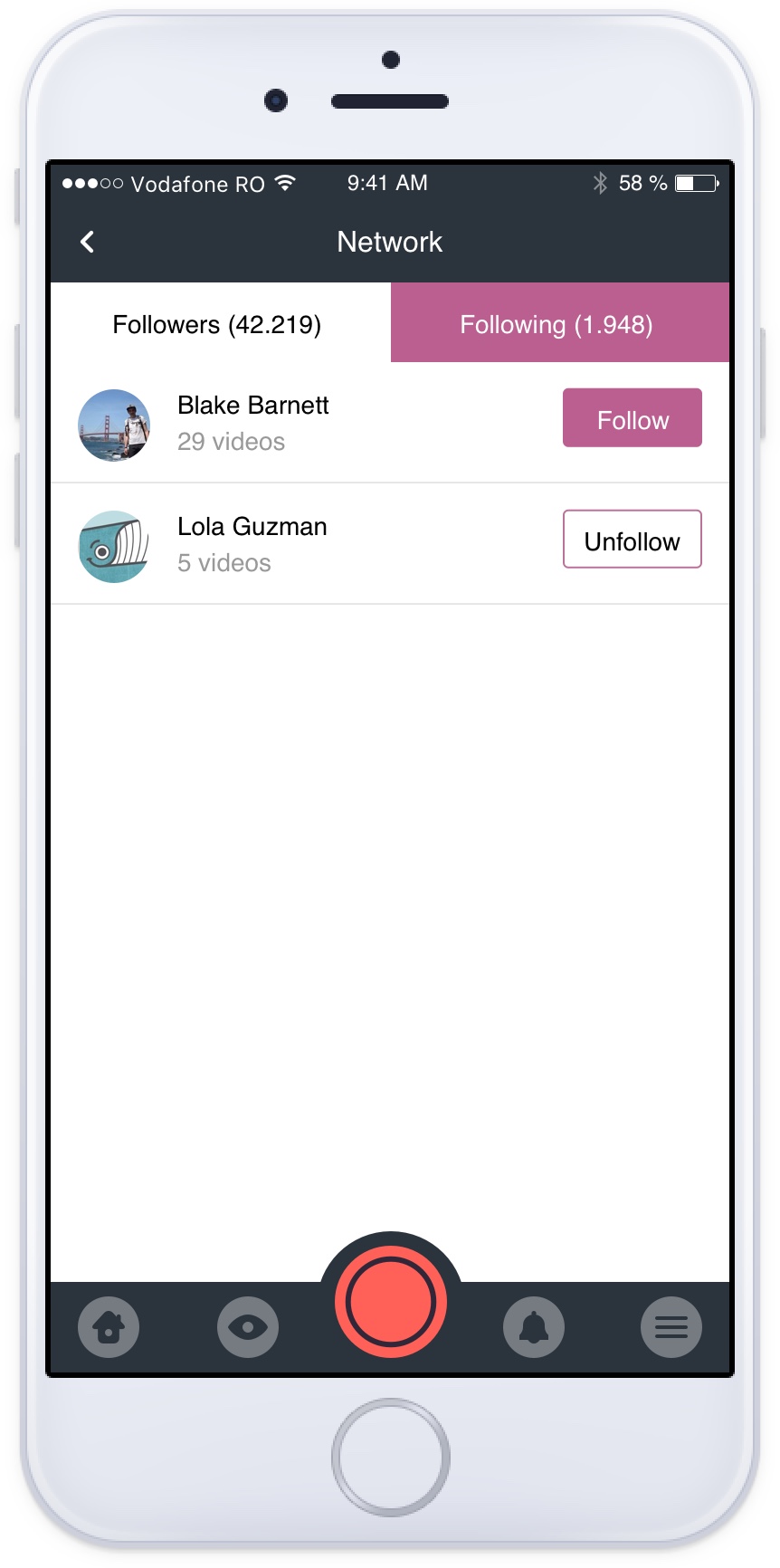
Task: Open Lola Guzman's profile row
Action: click(390, 544)
